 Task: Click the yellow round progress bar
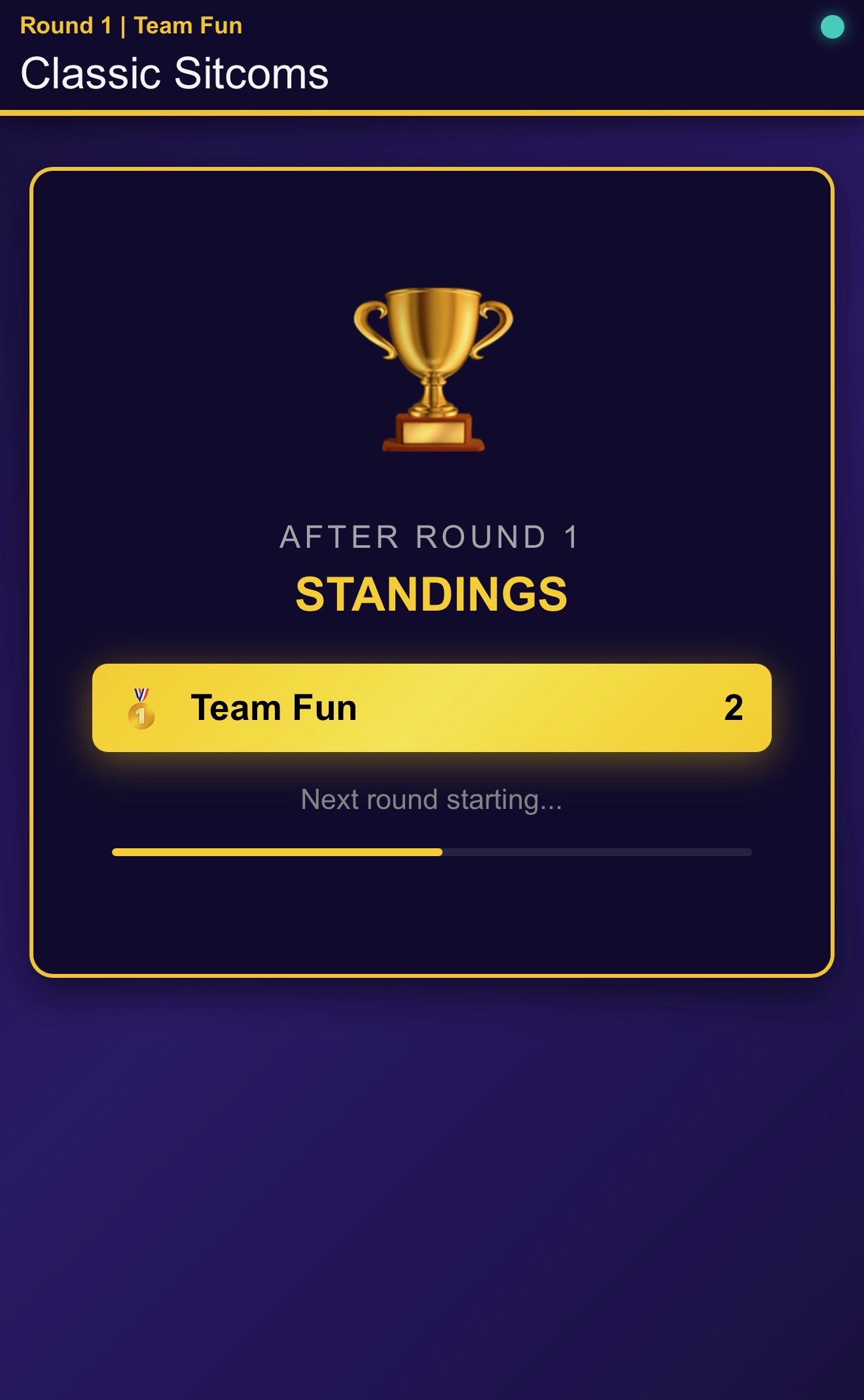[276, 850]
